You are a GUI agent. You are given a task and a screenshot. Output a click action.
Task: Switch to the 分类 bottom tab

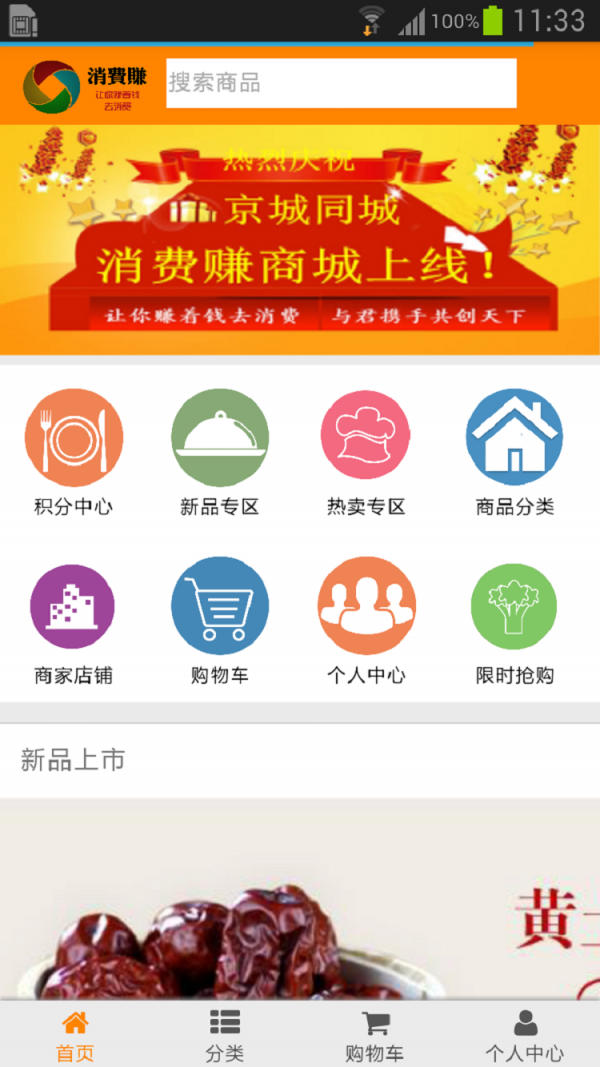(x=225, y=1035)
